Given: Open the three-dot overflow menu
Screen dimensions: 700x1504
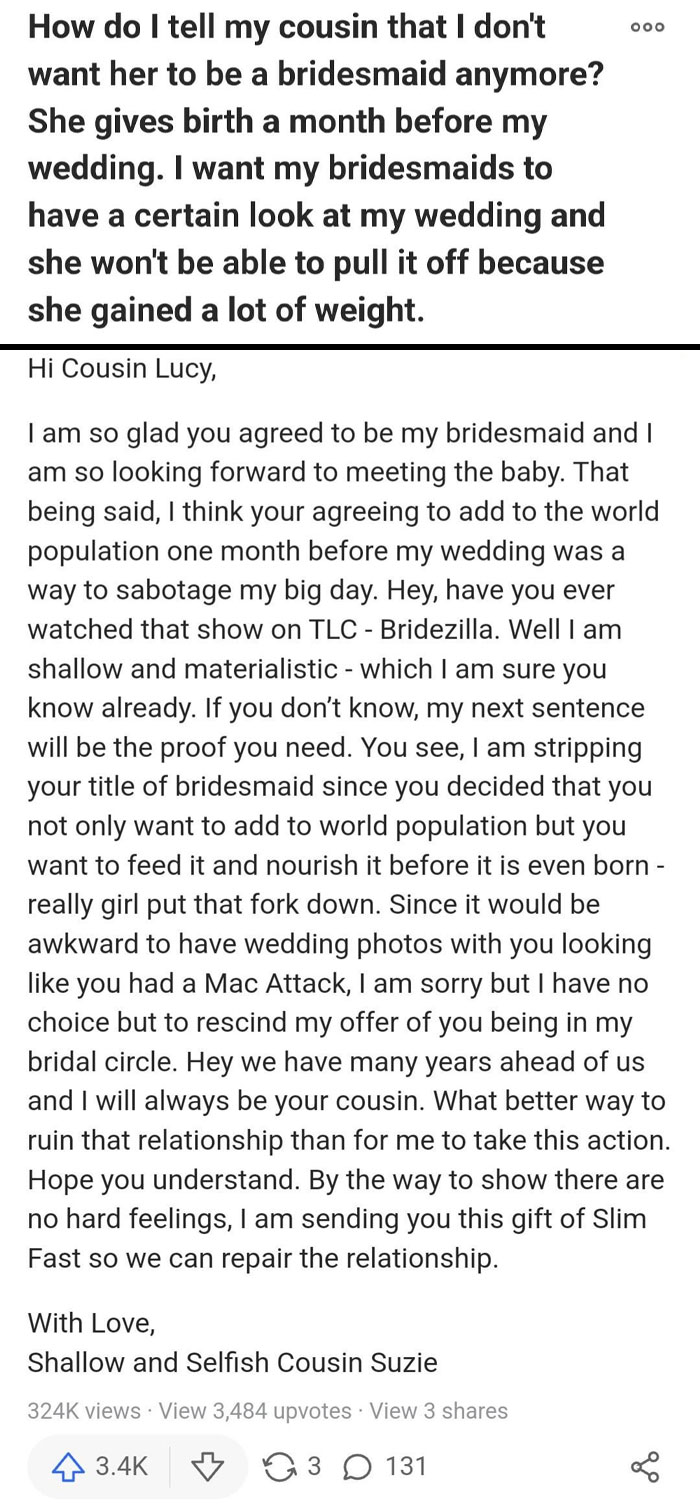Looking at the screenshot, I should (x=648, y=28).
